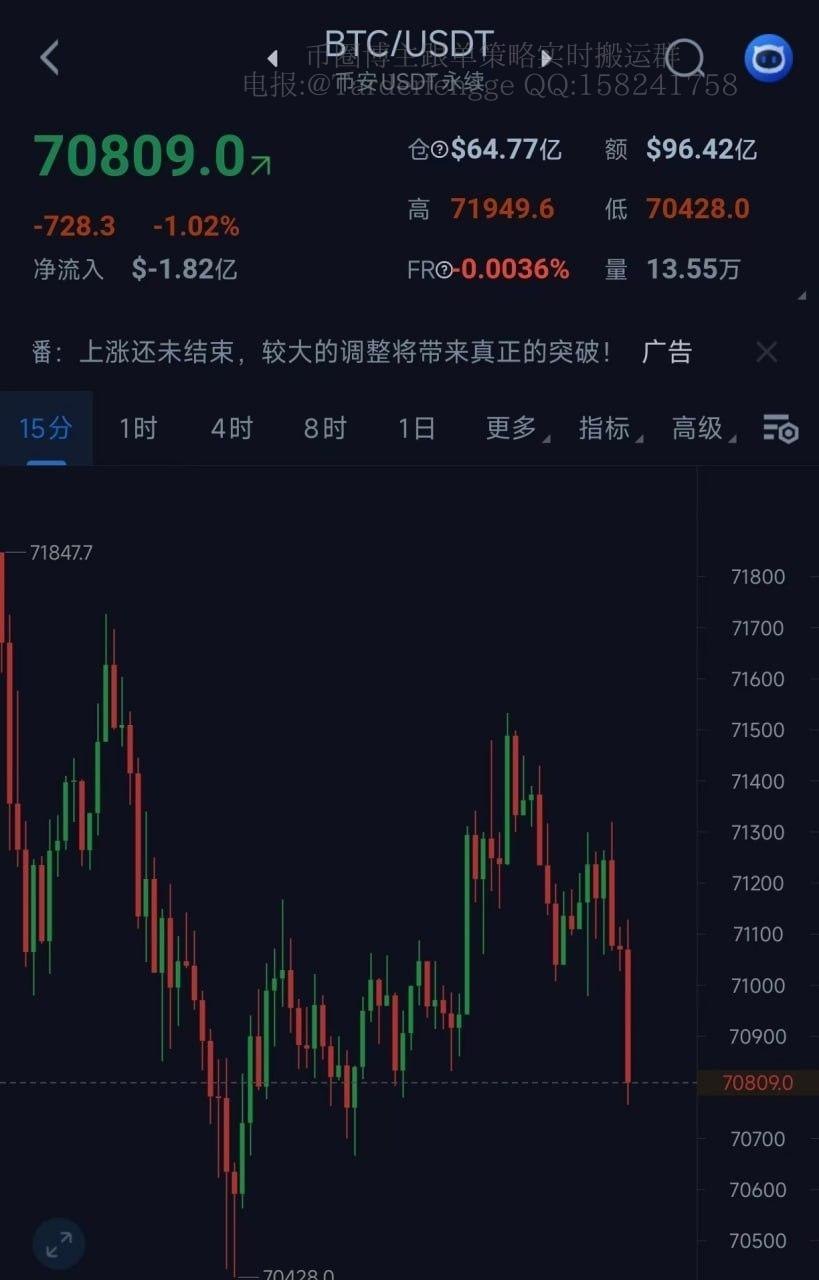
Task: Dismiss the advertisement banner
Action: (766, 352)
